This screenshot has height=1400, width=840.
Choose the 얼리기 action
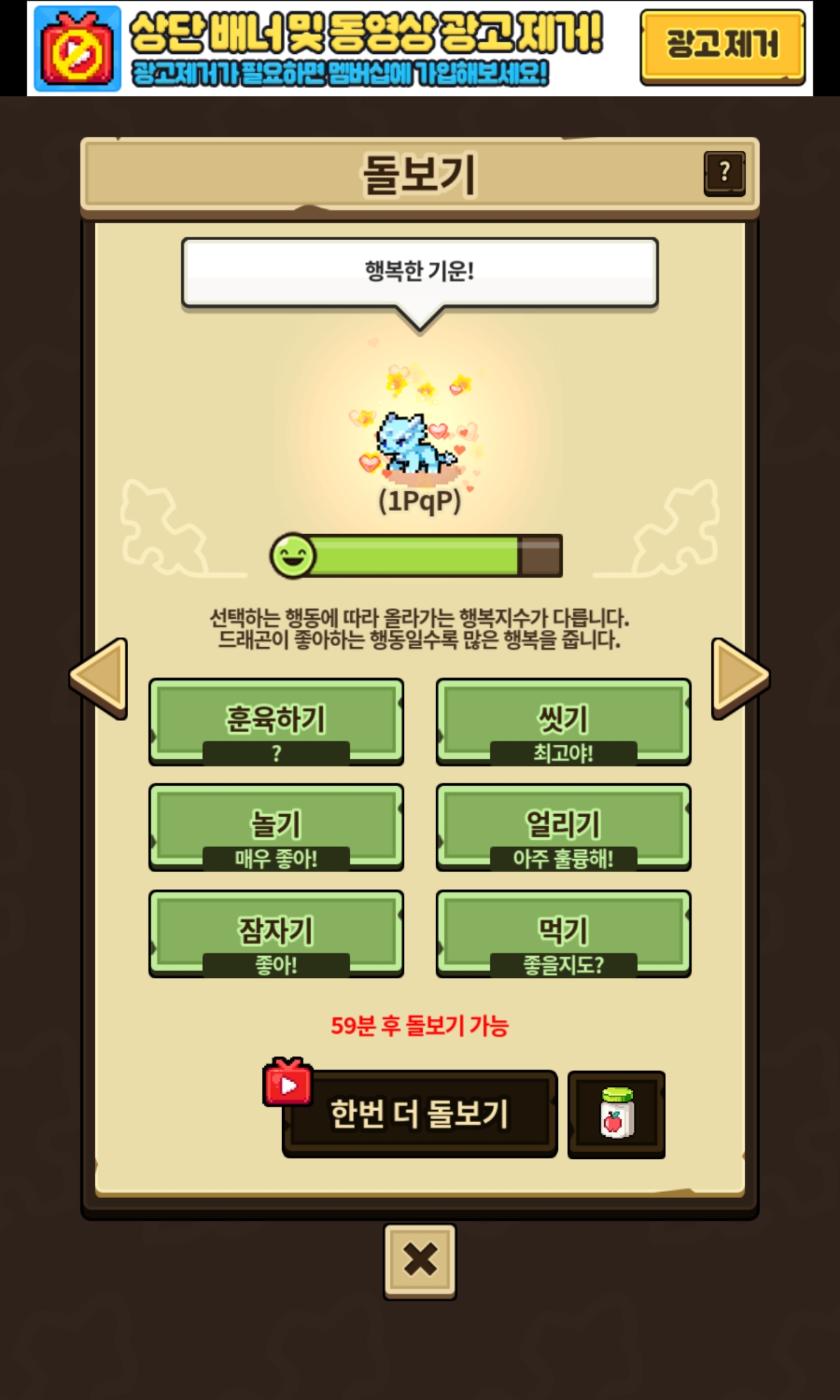pyautogui.click(x=563, y=827)
